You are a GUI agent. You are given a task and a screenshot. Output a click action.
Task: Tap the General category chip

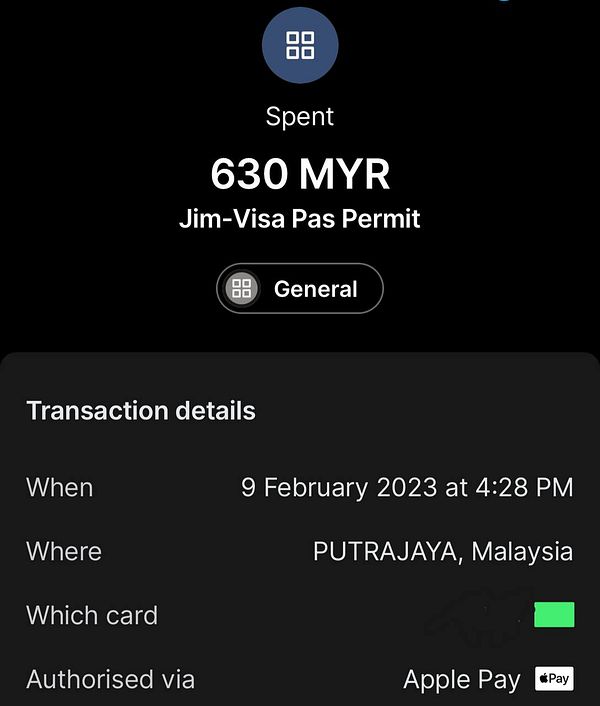(300, 289)
